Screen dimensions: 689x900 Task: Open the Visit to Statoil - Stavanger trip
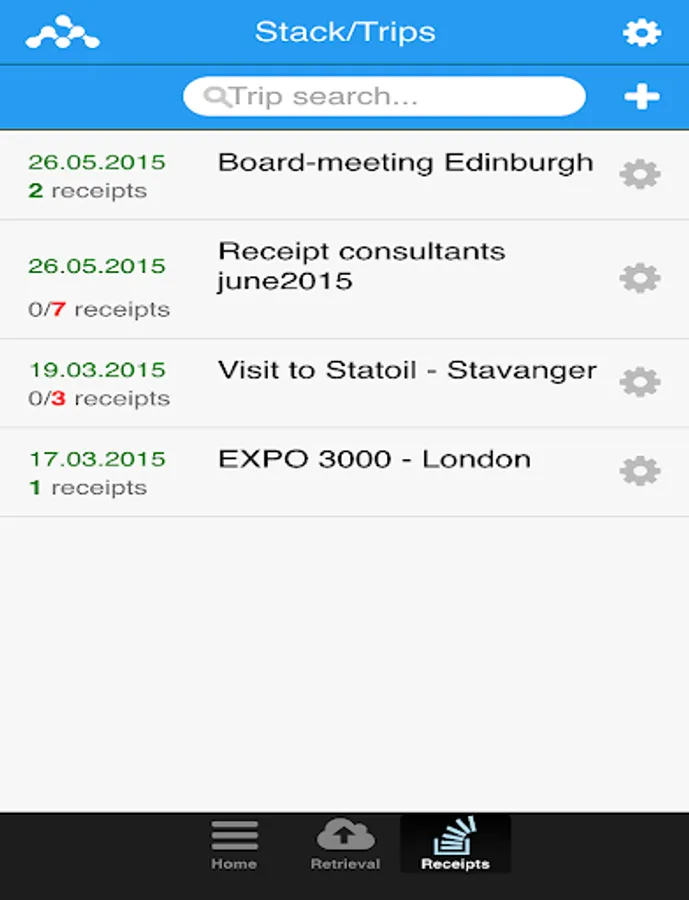point(407,371)
